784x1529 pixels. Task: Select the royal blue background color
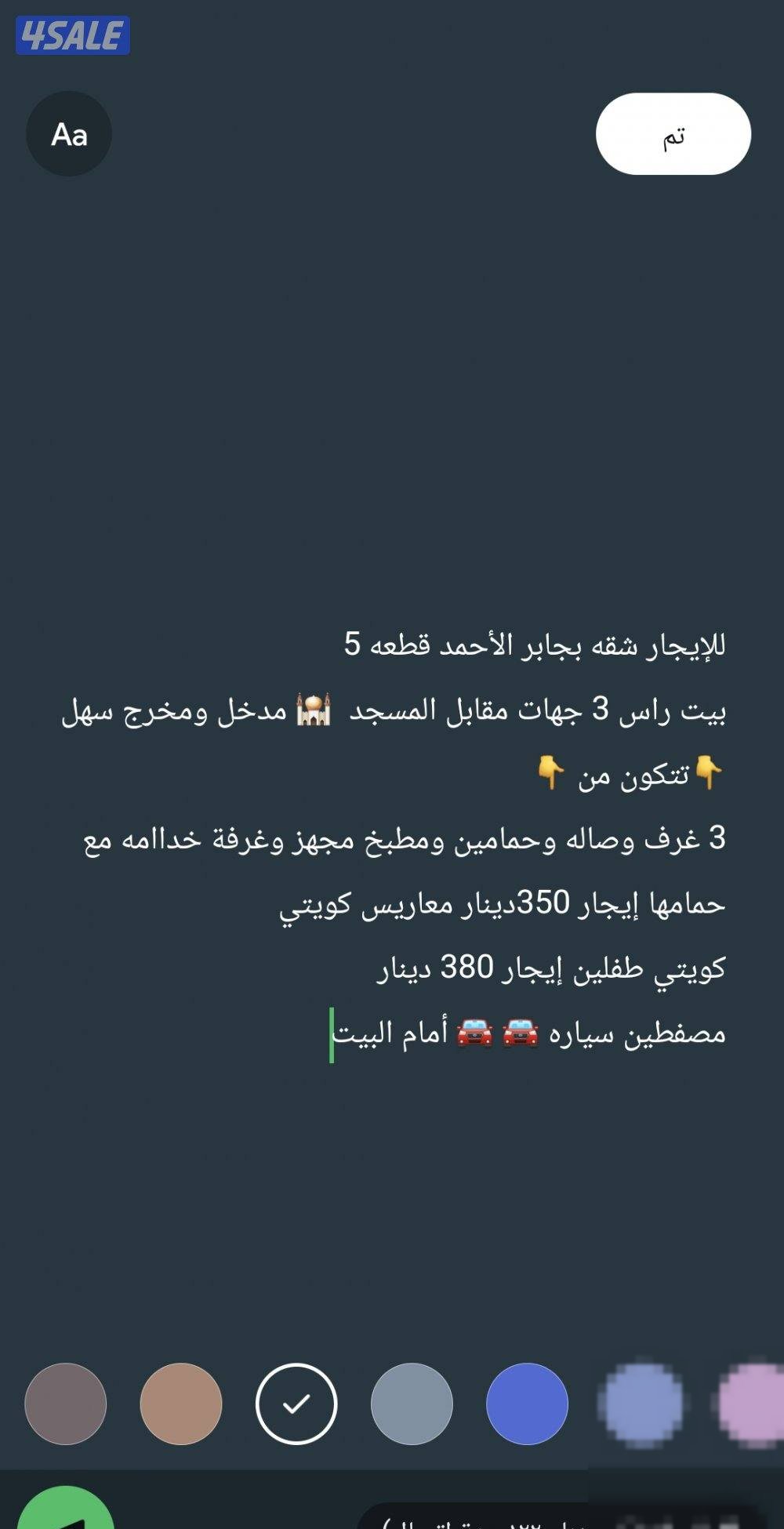click(527, 1404)
